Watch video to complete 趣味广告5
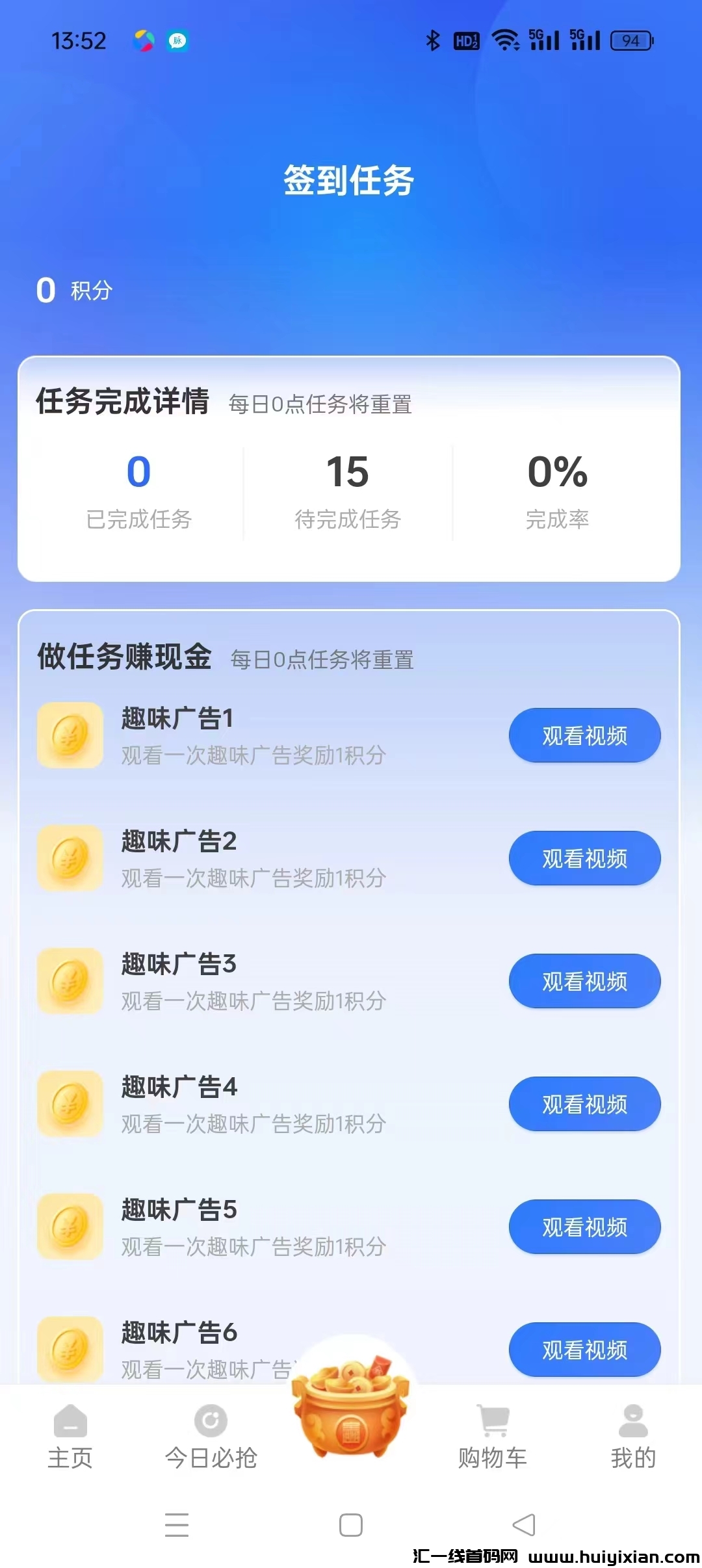 point(584,1227)
